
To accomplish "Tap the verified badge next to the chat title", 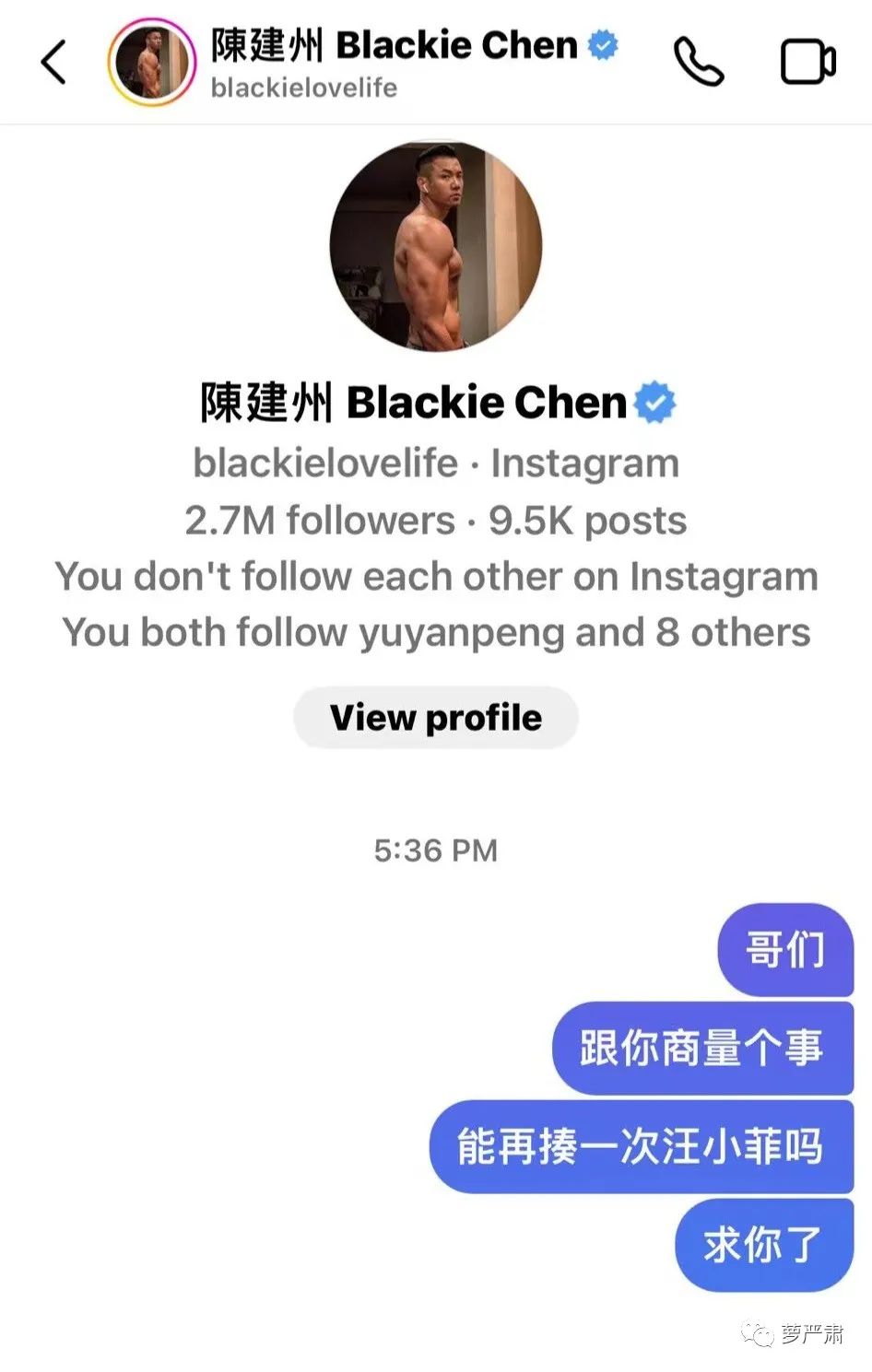I will [x=603, y=42].
